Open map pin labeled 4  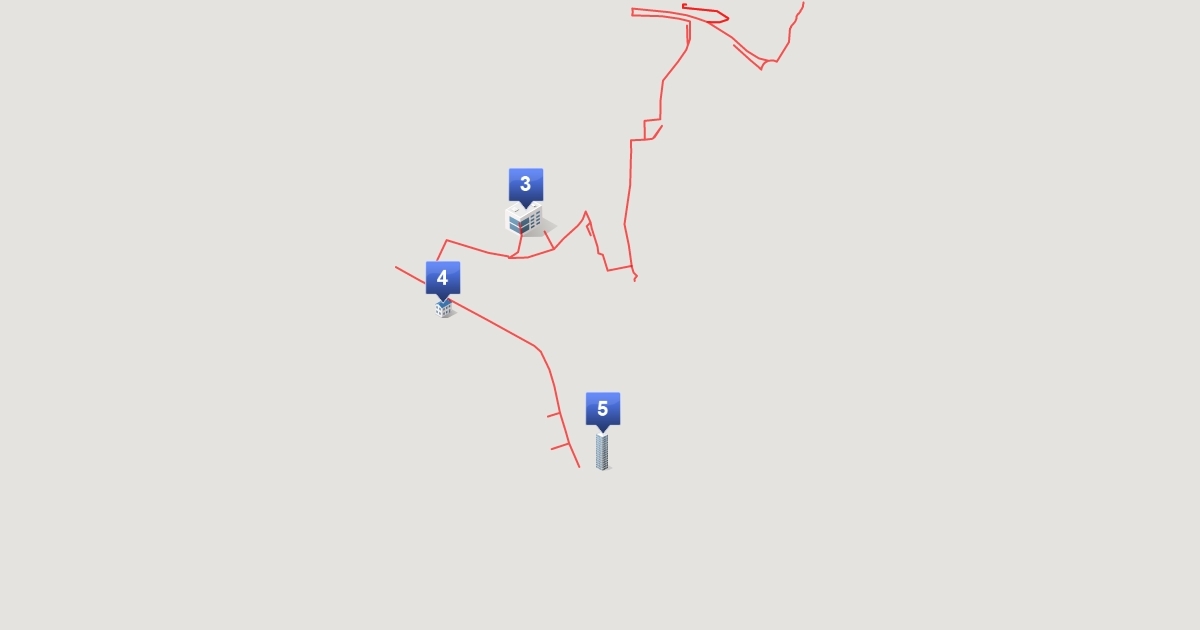pyautogui.click(x=442, y=279)
